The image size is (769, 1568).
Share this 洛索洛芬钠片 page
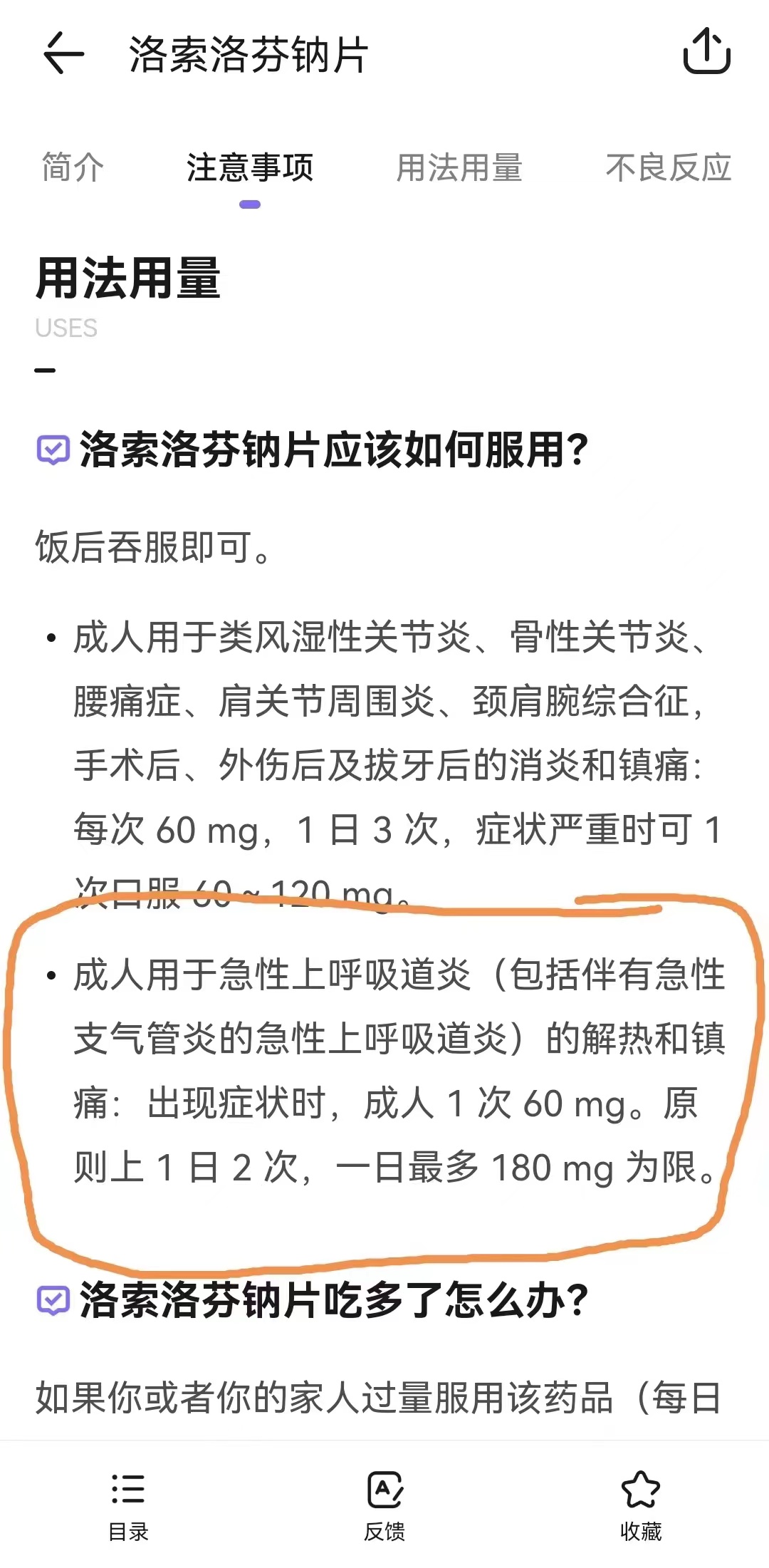pos(706,51)
